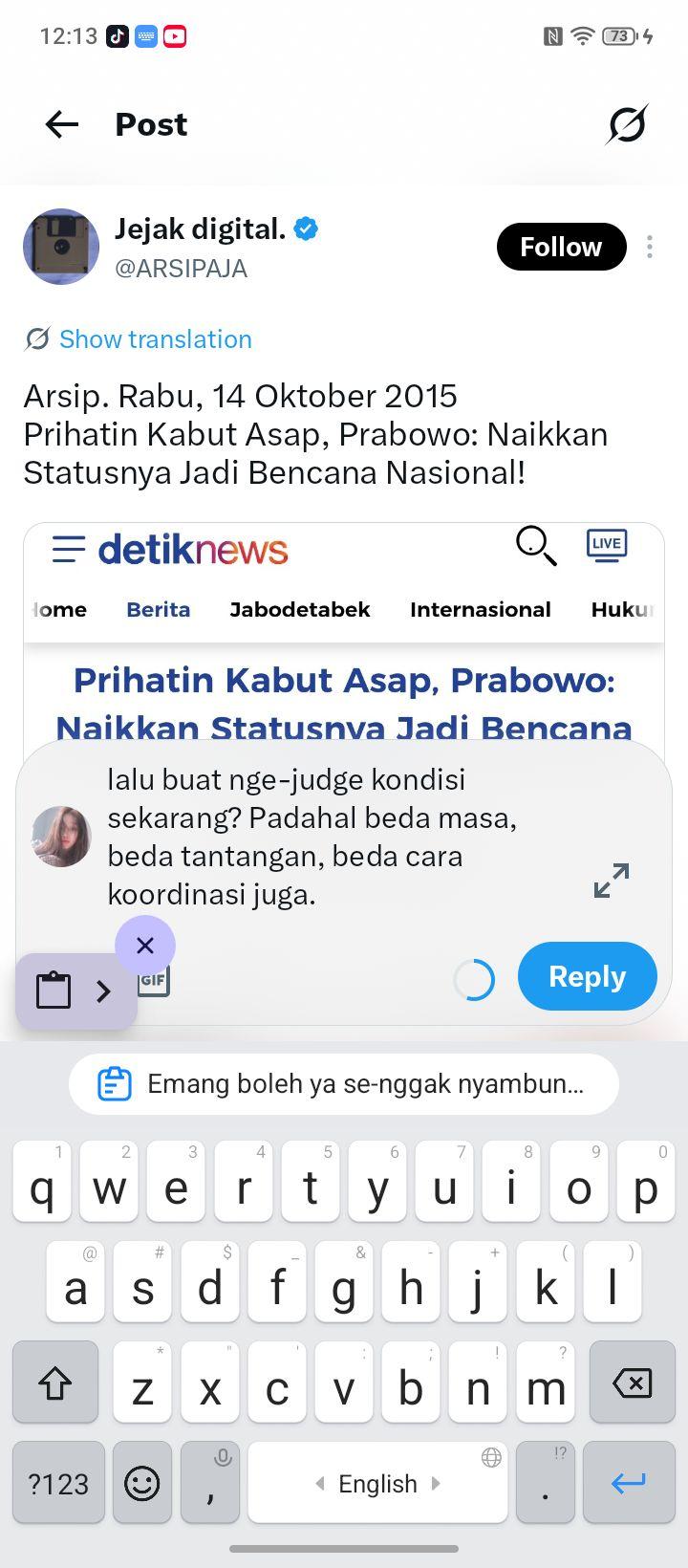The height and width of the screenshot is (1568, 688).
Task: Send the reply with the Reply button
Action: coord(588,976)
